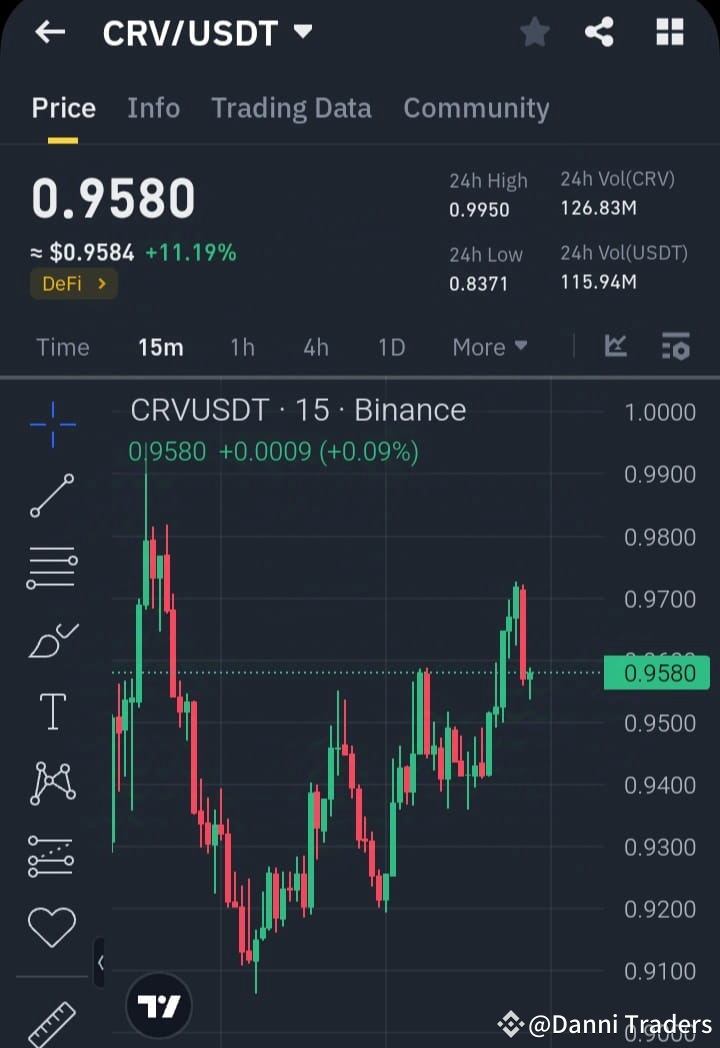This screenshot has width=720, height=1048.
Task: Switch to the Trading Data tab
Action: 291,108
